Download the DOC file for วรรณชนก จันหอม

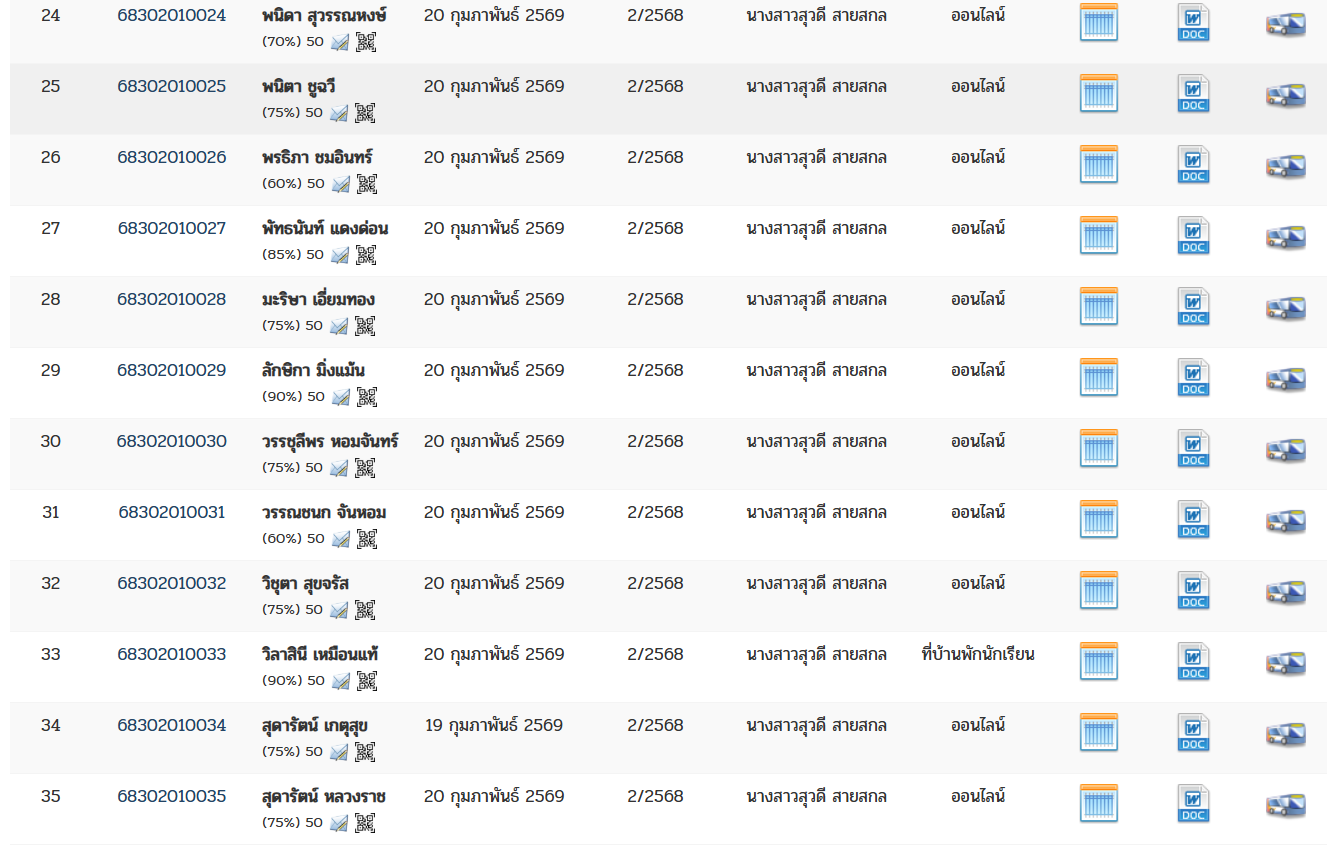1193,519
